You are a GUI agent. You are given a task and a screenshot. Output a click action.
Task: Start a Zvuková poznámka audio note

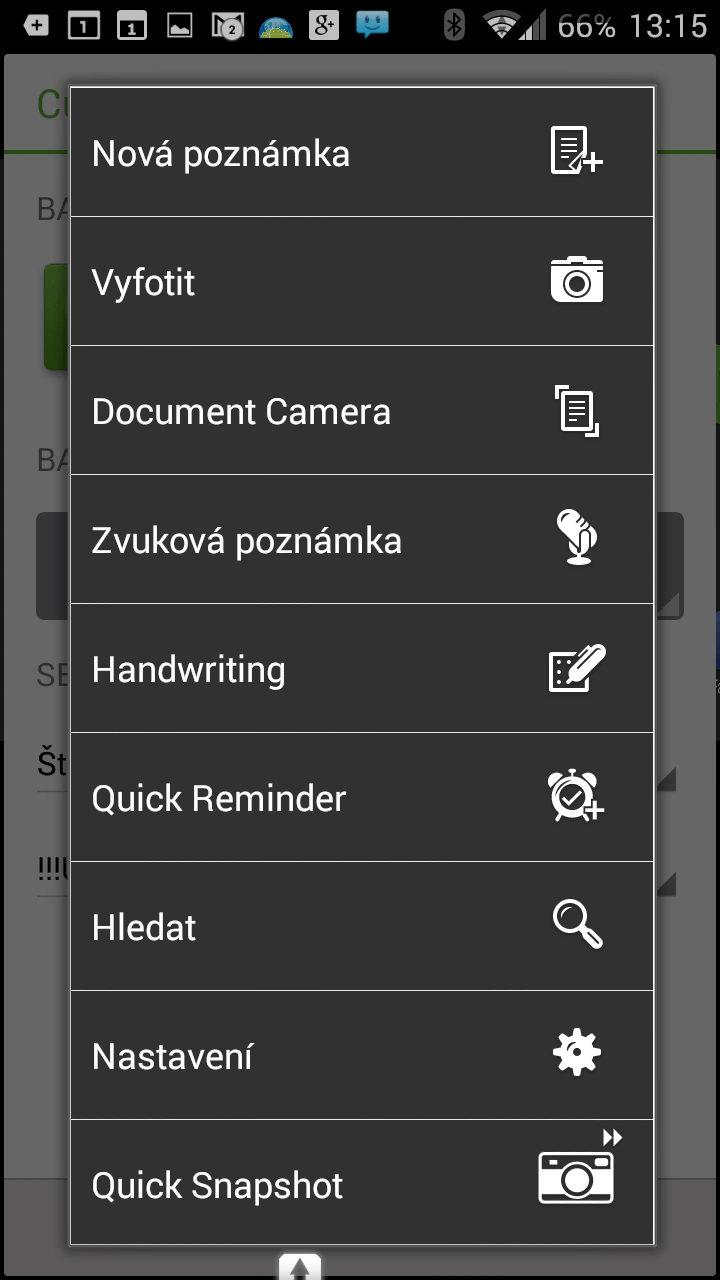point(361,540)
